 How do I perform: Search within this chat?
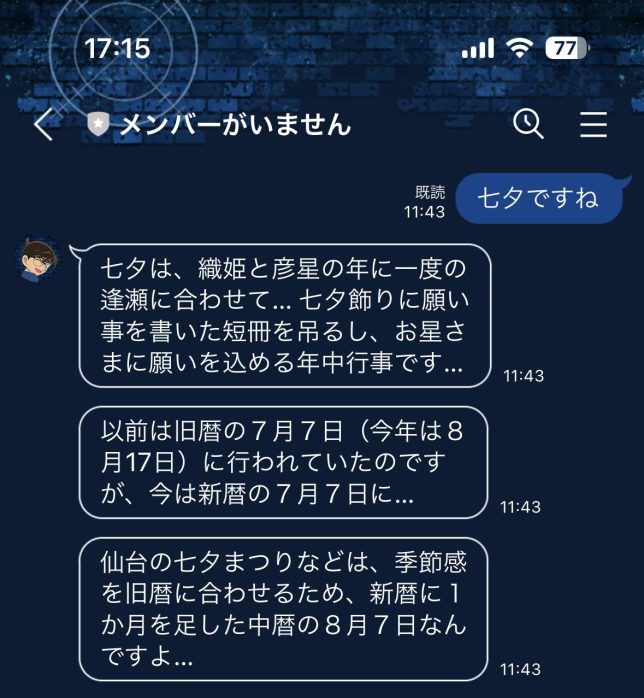coord(528,124)
